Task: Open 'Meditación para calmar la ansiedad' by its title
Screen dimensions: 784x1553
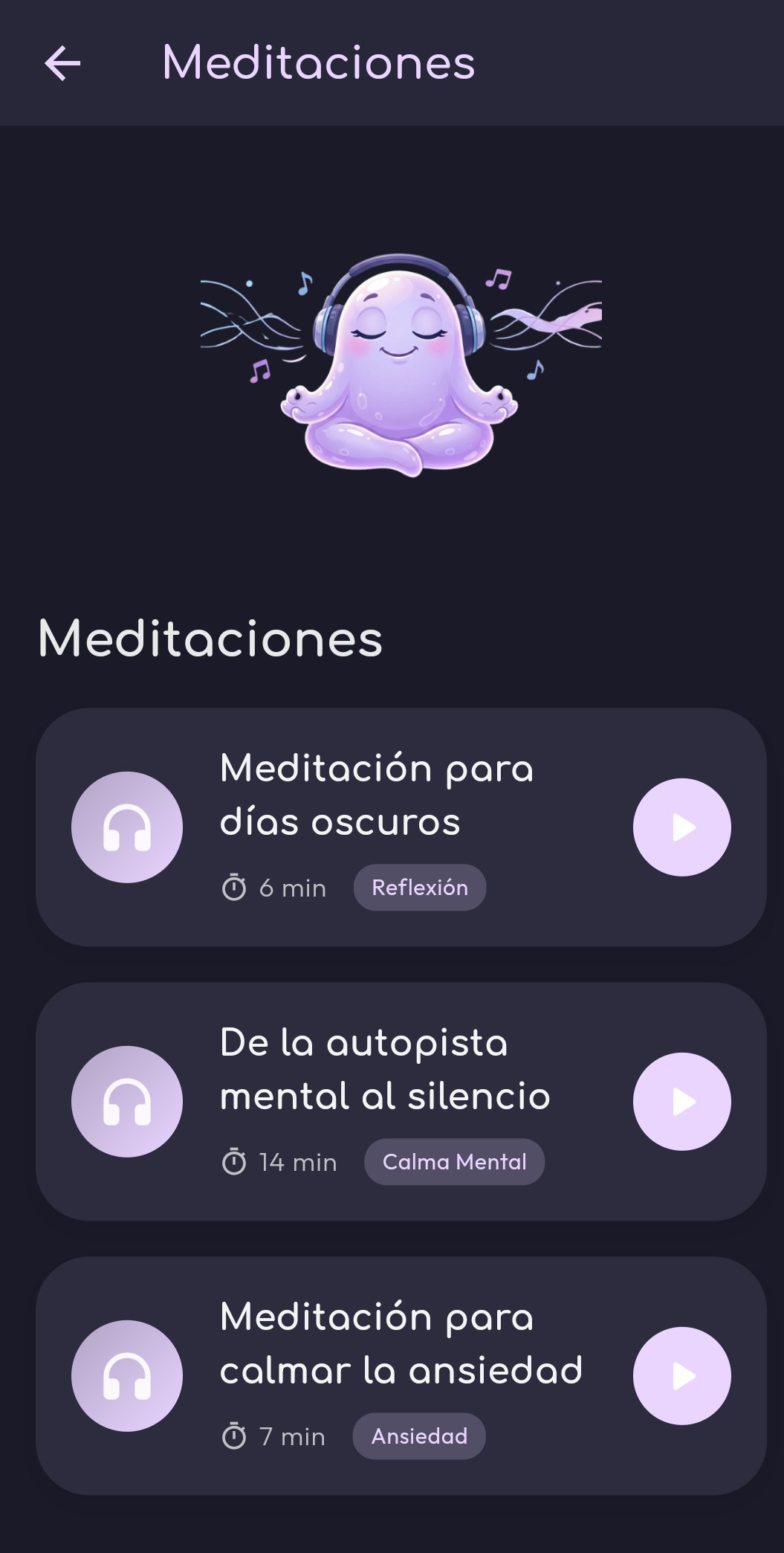Action: pyautogui.click(x=401, y=1343)
